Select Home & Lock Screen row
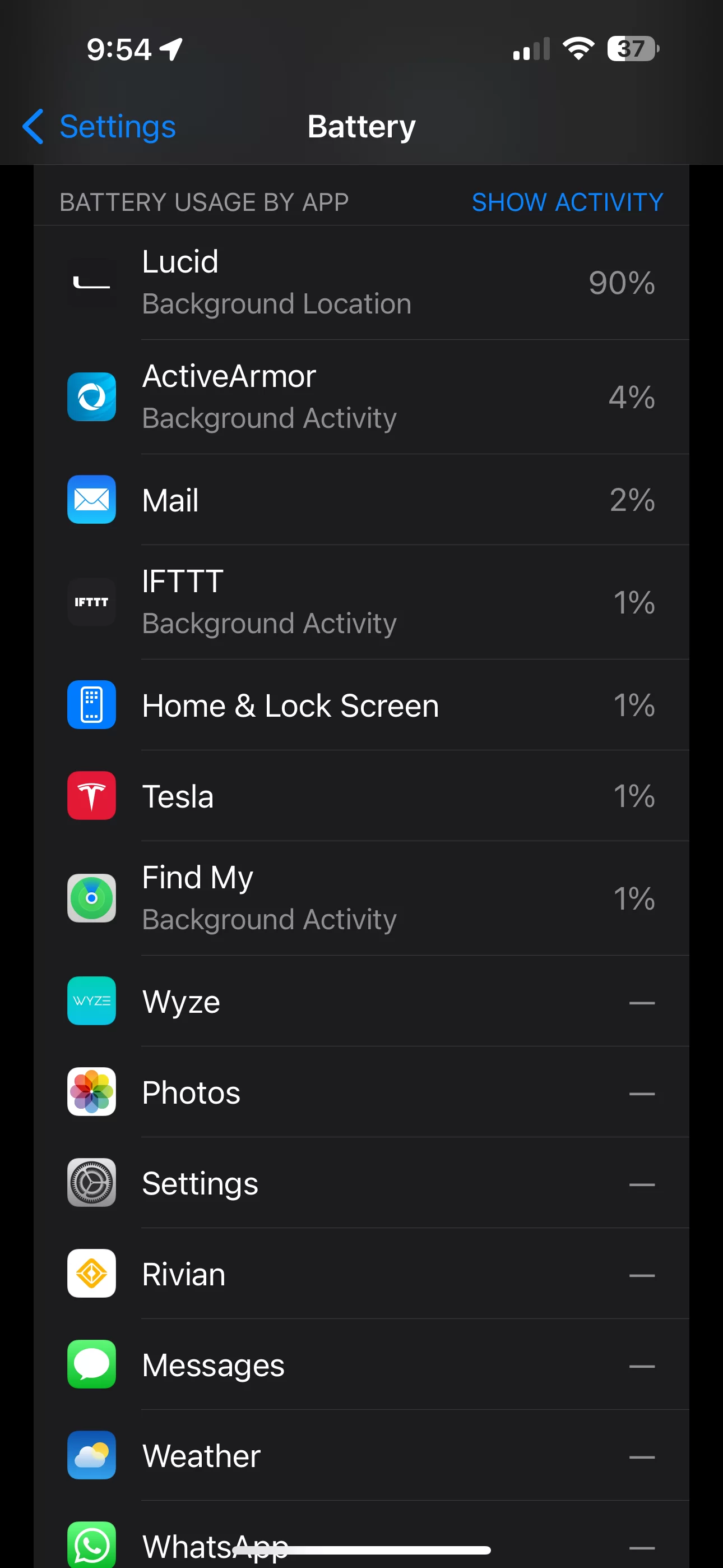723x1568 pixels. (361, 705)
